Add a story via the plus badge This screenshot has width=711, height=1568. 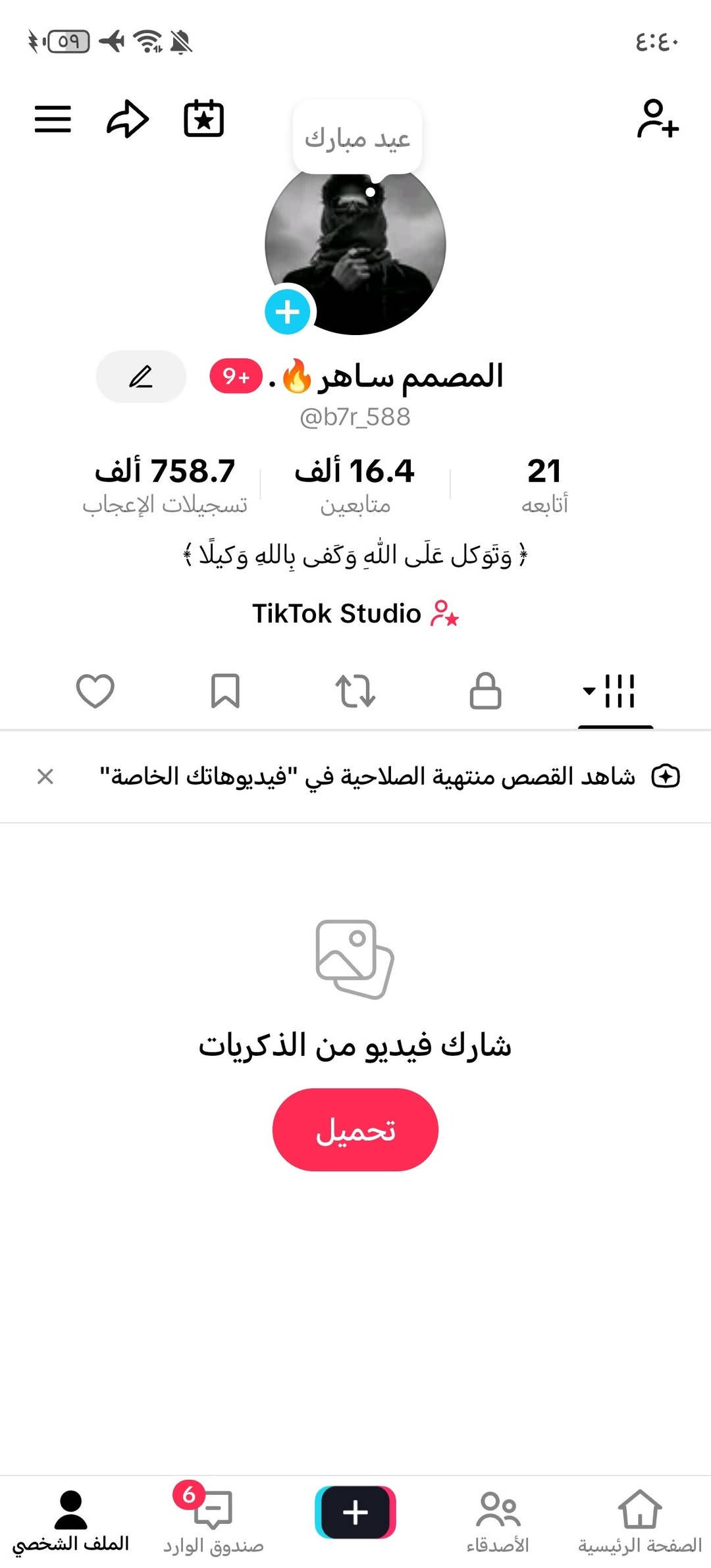point(287,311)
